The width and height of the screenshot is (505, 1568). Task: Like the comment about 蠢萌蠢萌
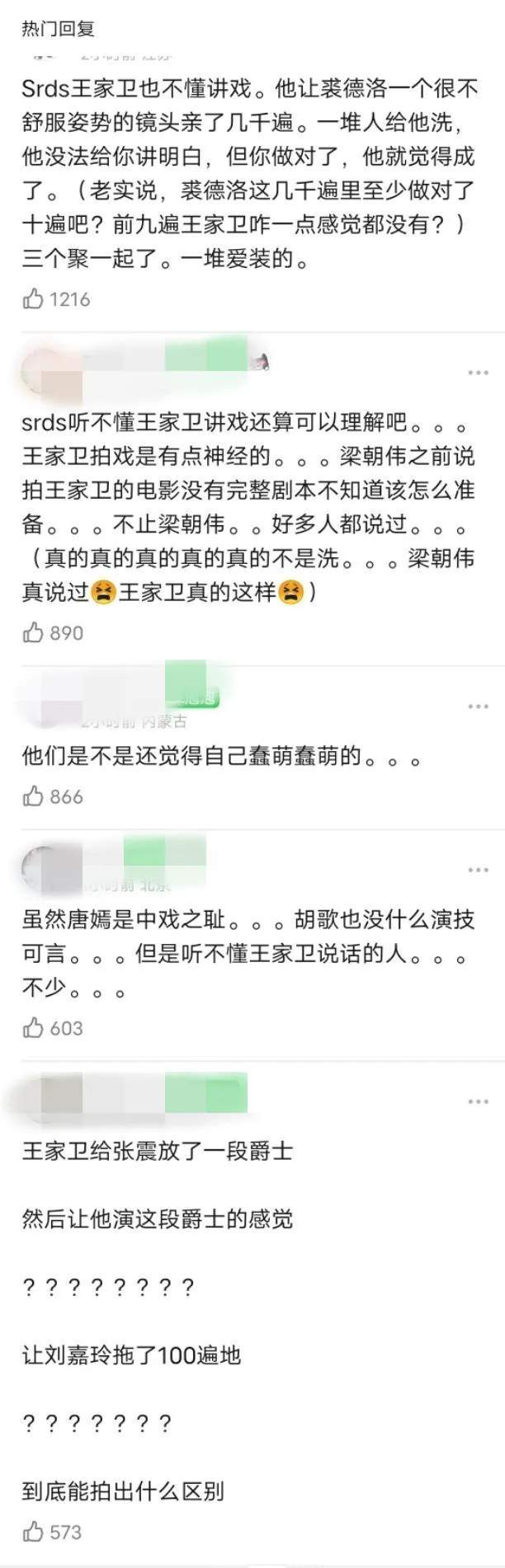click(33, 796)
